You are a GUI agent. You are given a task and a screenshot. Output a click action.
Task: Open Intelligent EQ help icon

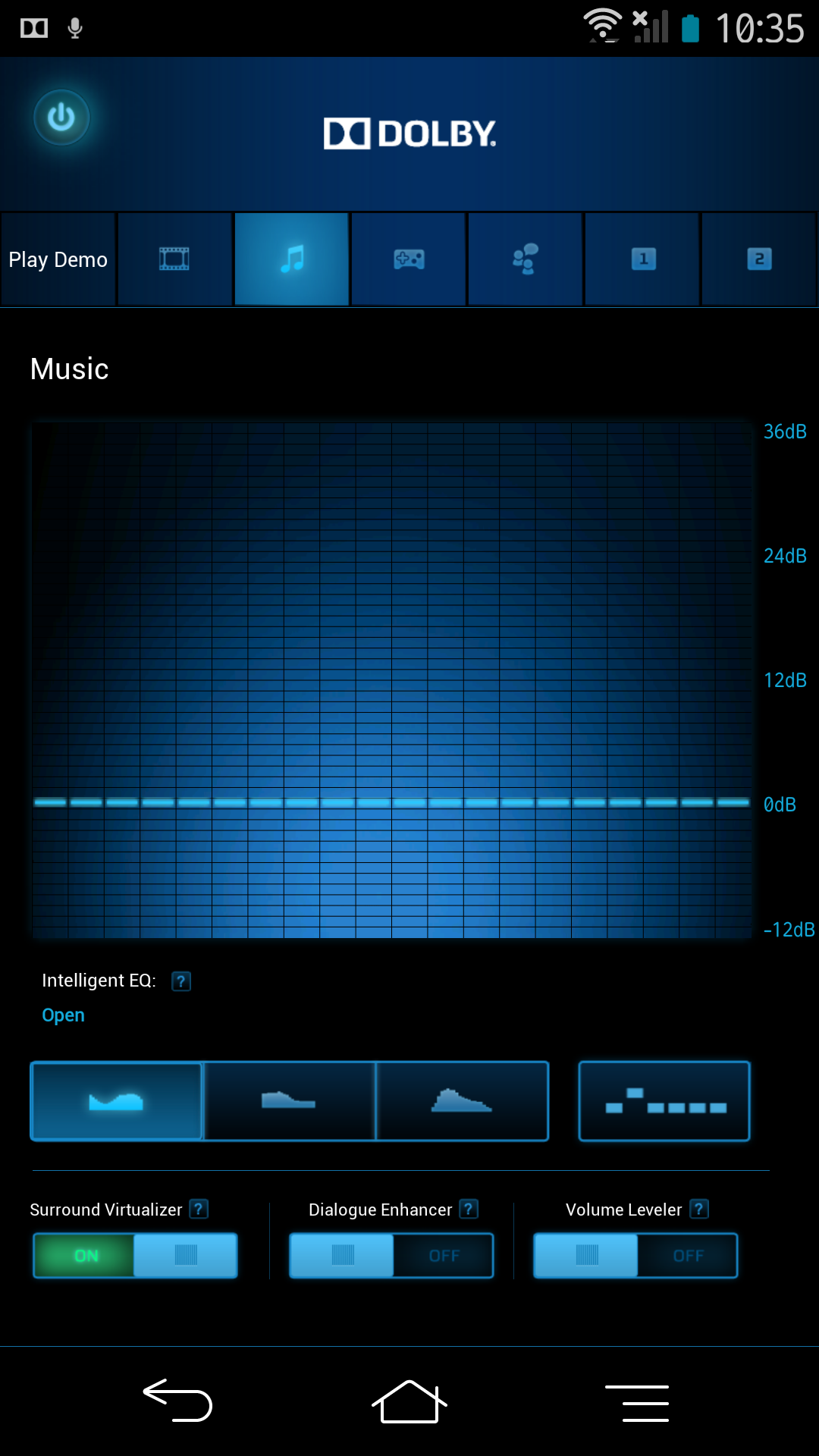pyautogui.click(x=181, y=981)
